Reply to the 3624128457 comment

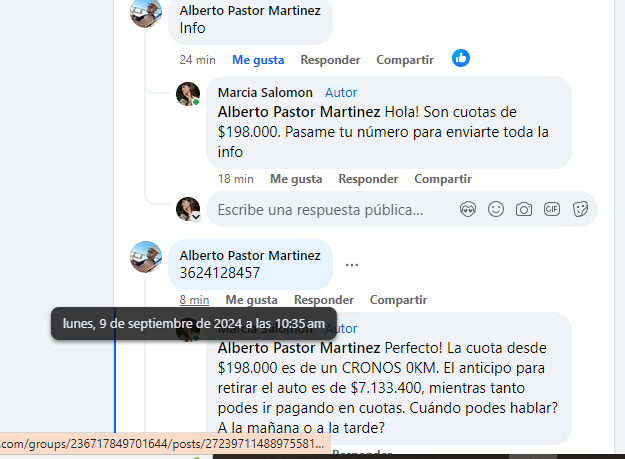(x=323, y=299)
